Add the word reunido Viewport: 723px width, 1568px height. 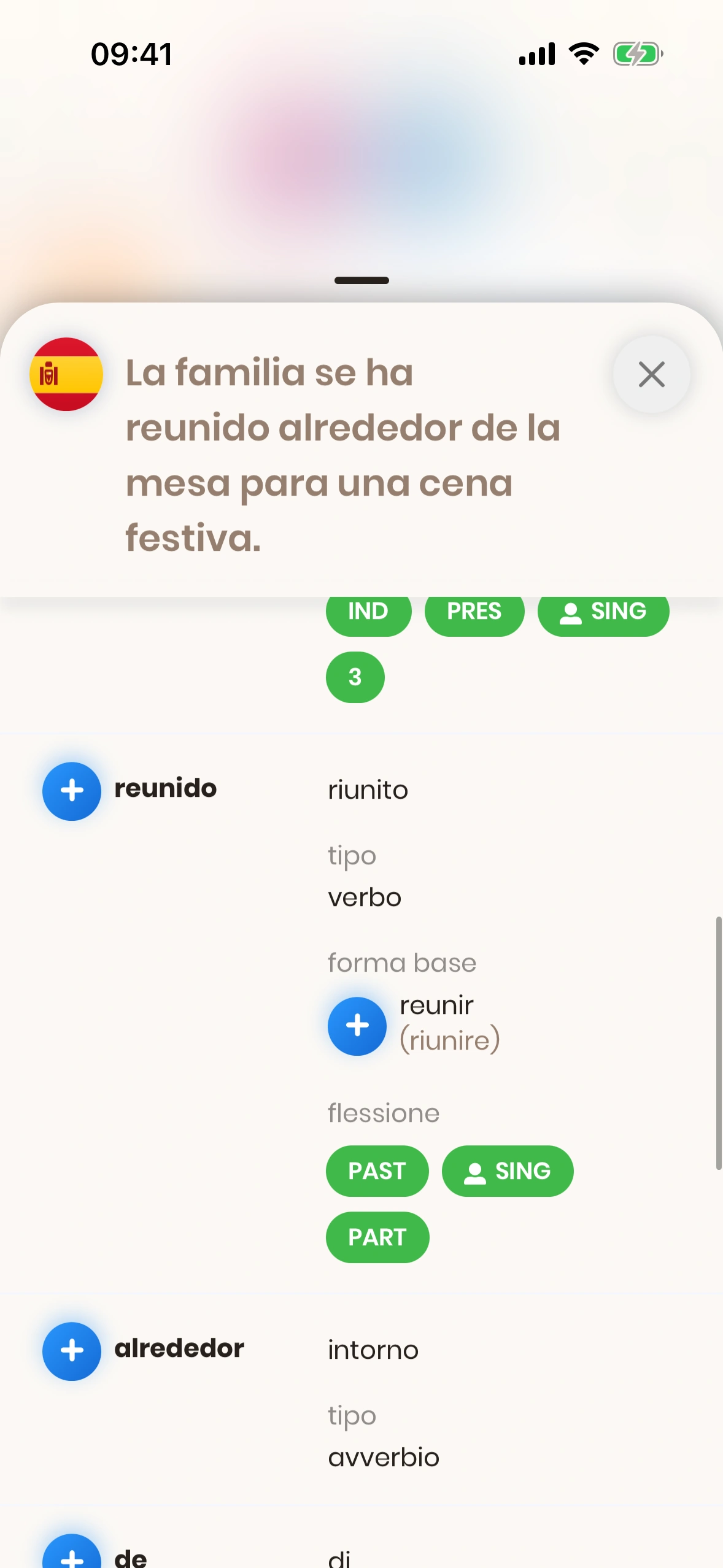[72, 791]
